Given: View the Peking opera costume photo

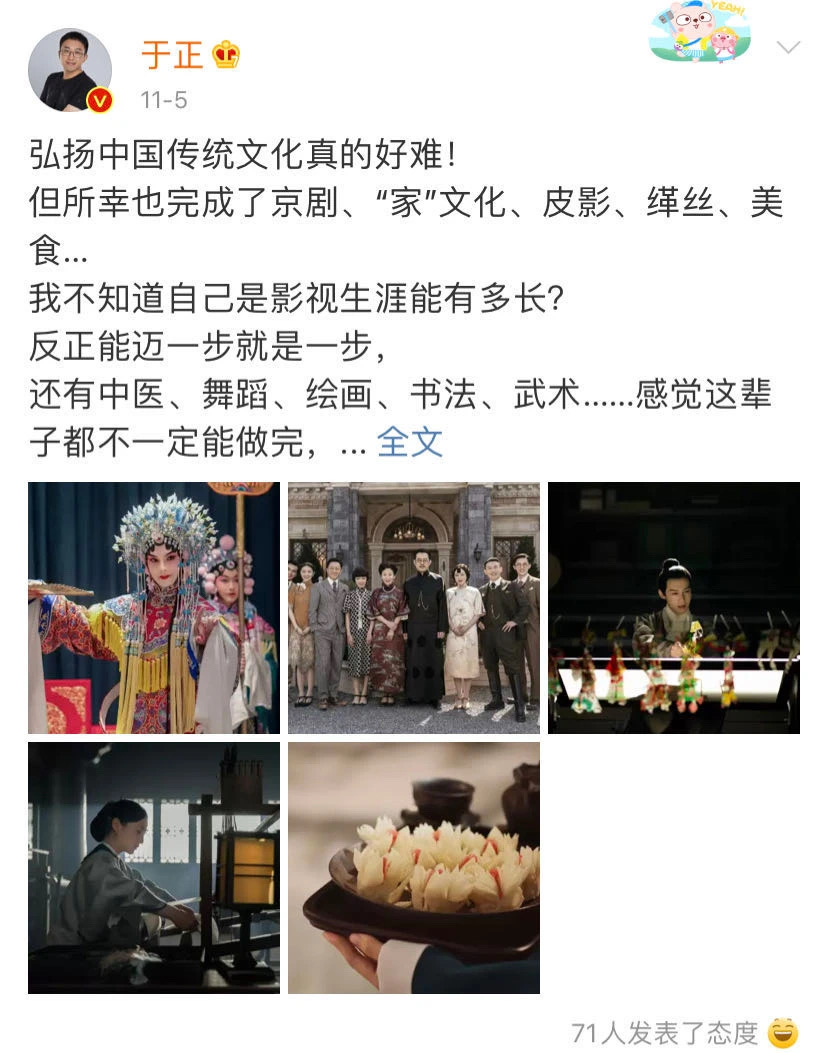Looking at the screenshot, I should [x=154, y=608].
